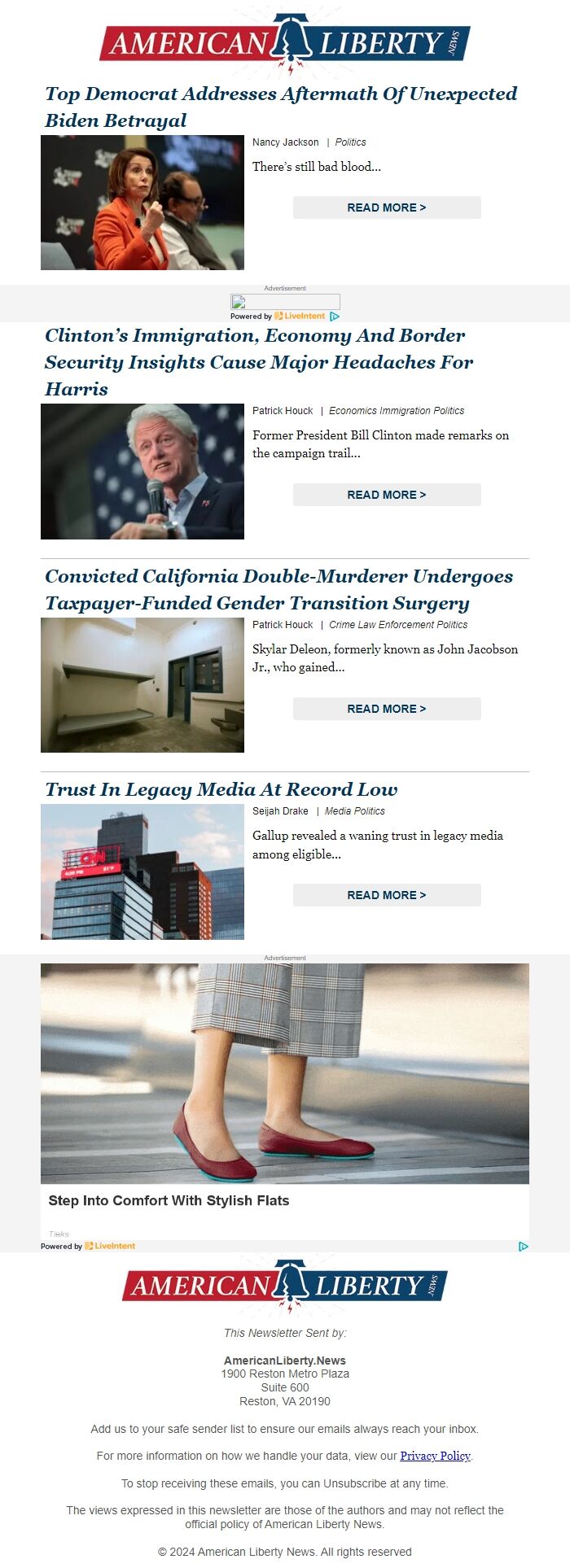Tap the CNN building photo
The width and height of the screenshot is (570, 1568).
142,872
